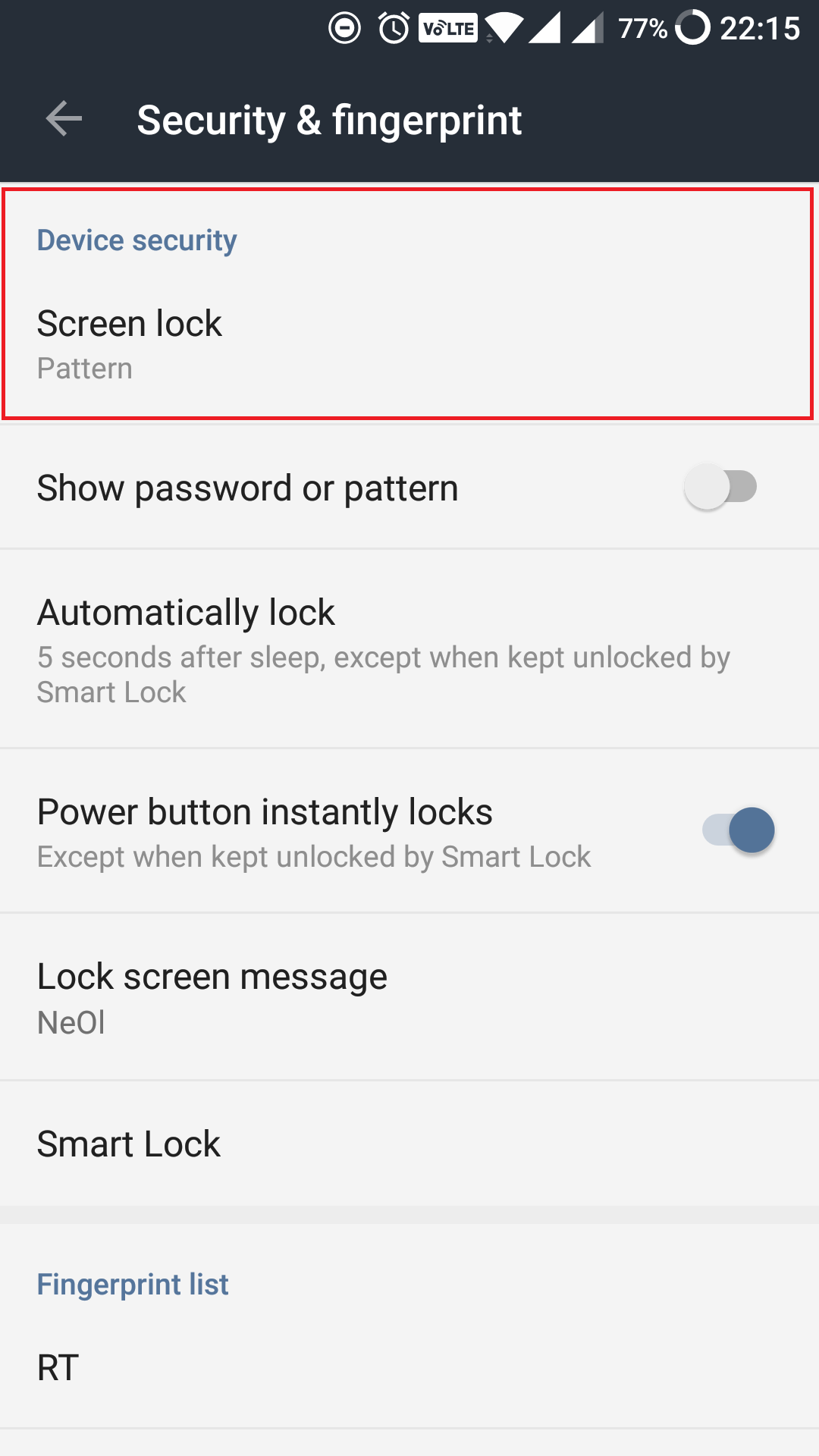819x1456 pixels.
Task: Turn off Power button instantly locks
Action: tap(738, 830)
